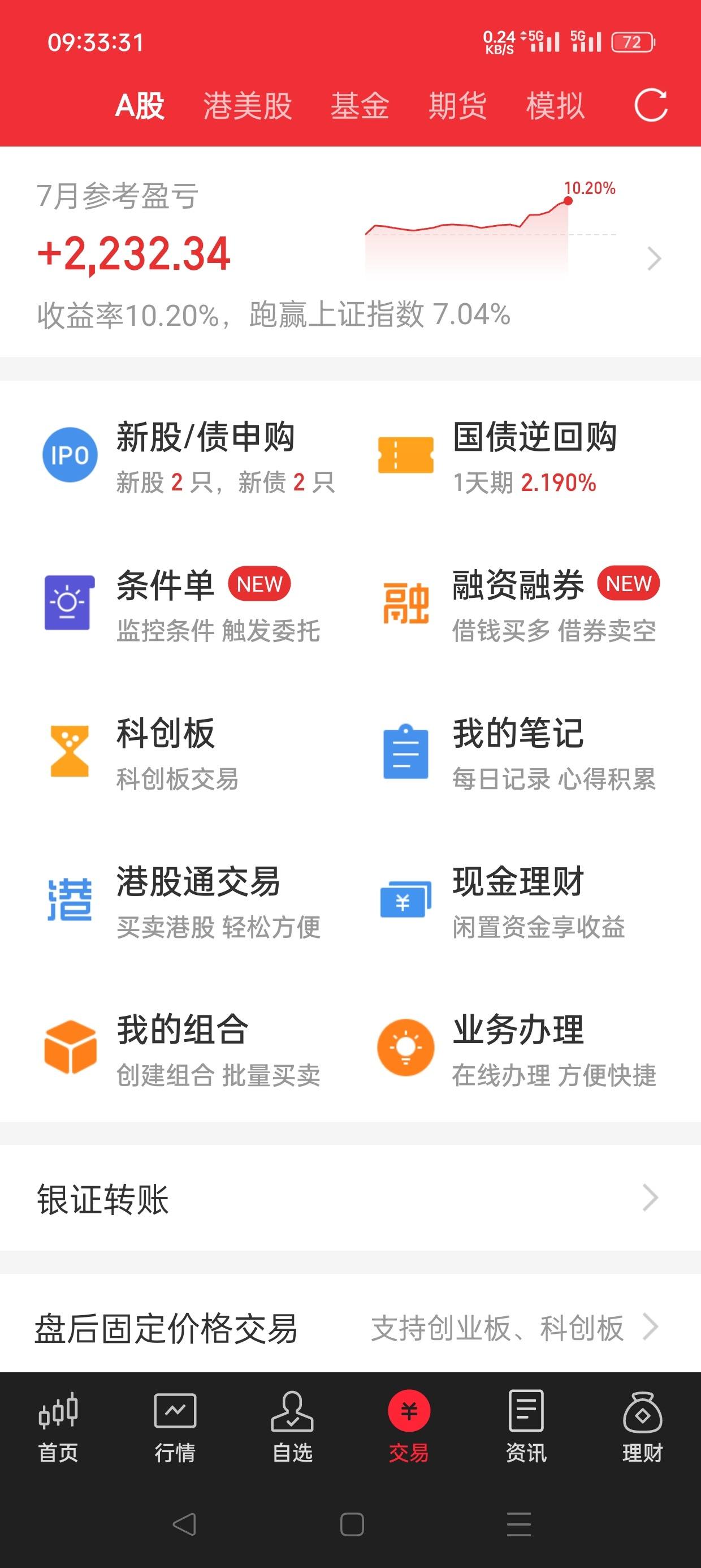Viewport: 701px width, 1568px height.
Task: Open 7月参考盈亏 details
Action: click(350, 252)
